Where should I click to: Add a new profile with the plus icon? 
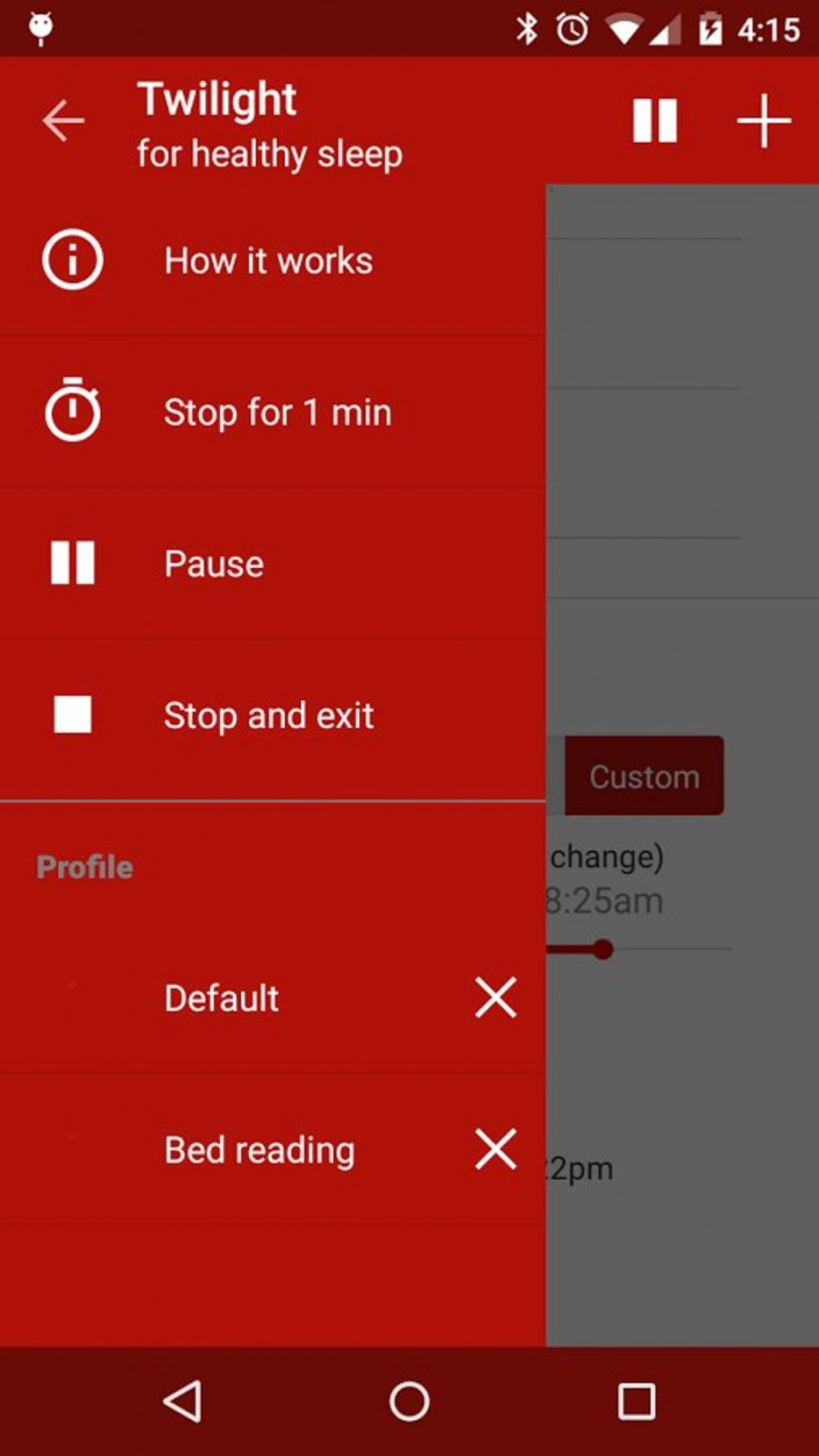[763, 121]
